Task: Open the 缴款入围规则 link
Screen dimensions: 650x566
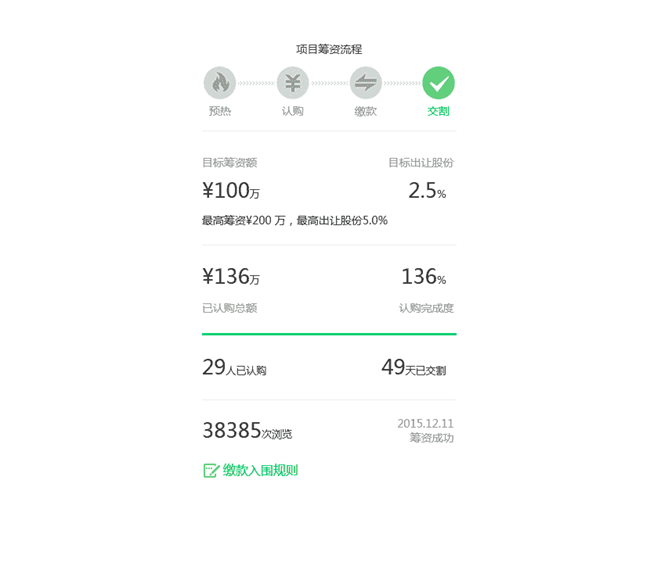Action: pos(259,470)
